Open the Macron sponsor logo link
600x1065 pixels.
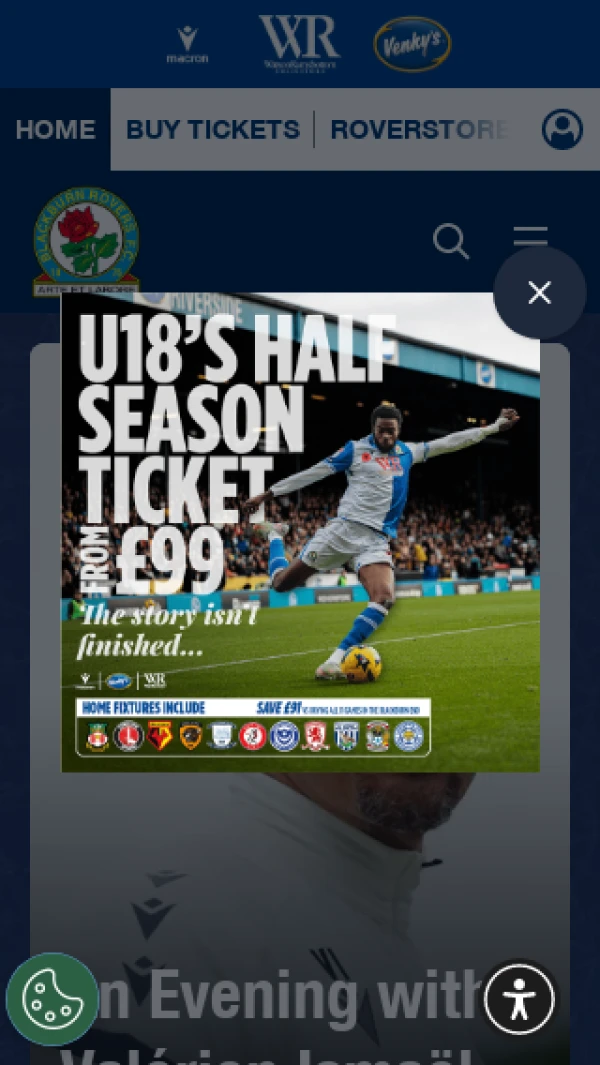(187, 45)
